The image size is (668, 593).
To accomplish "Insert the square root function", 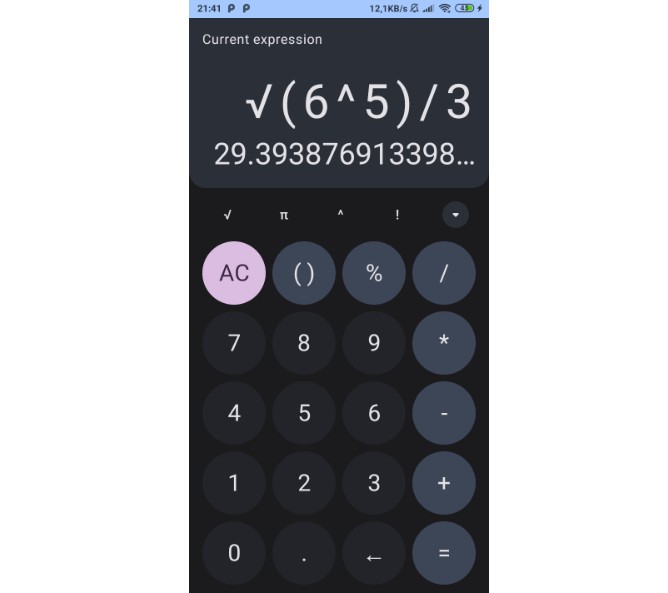I will [x=228, y=215].
